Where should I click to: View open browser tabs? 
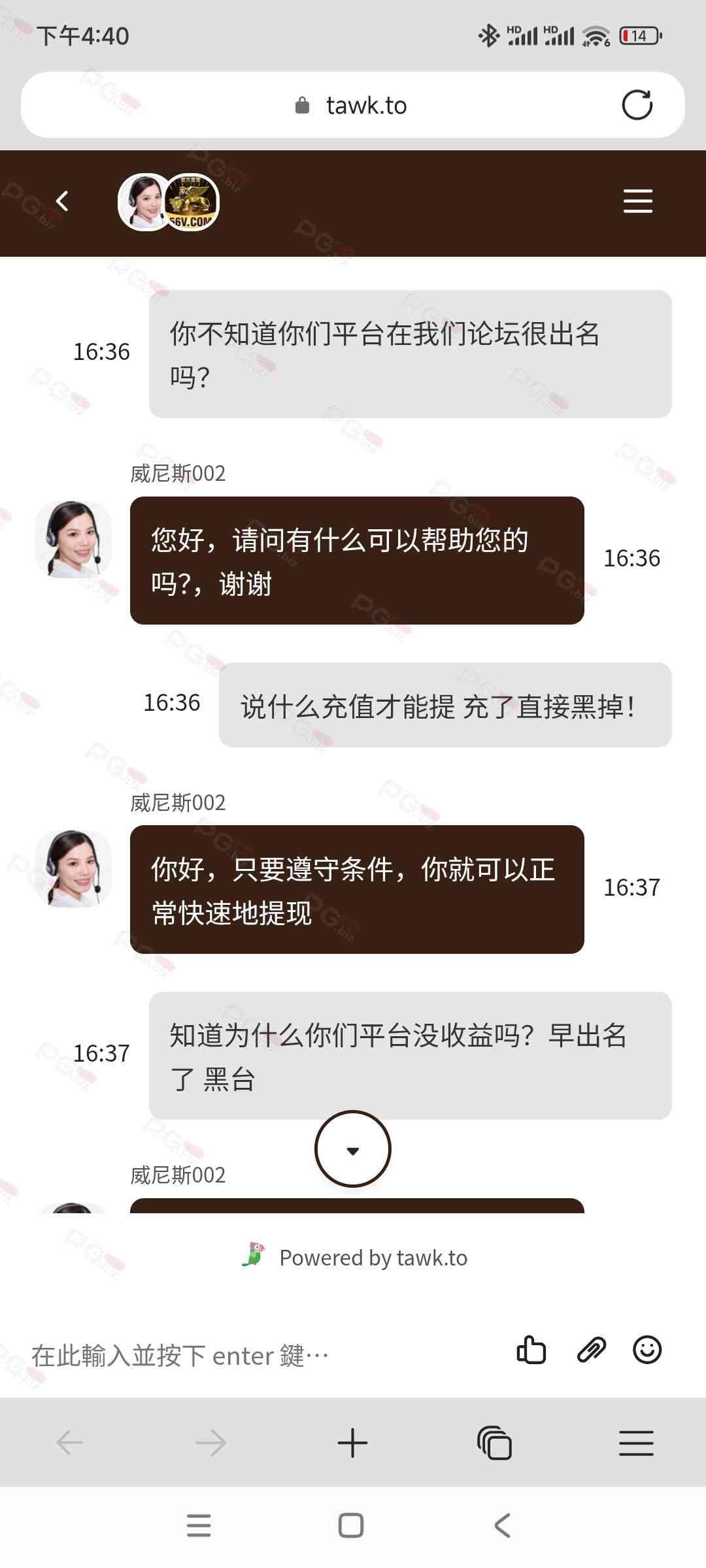point(494,1443)
